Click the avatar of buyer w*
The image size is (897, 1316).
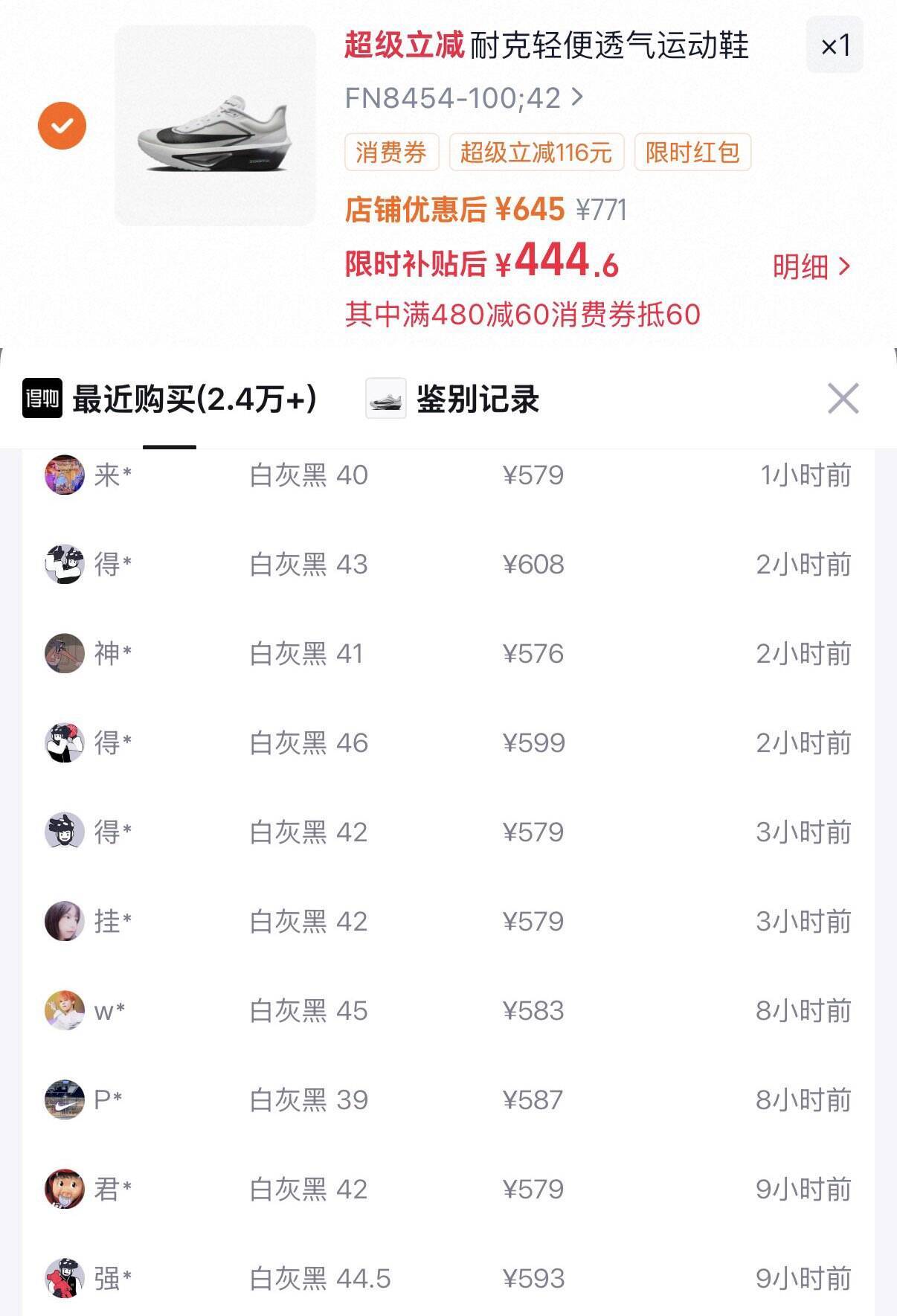[64, 1011]
